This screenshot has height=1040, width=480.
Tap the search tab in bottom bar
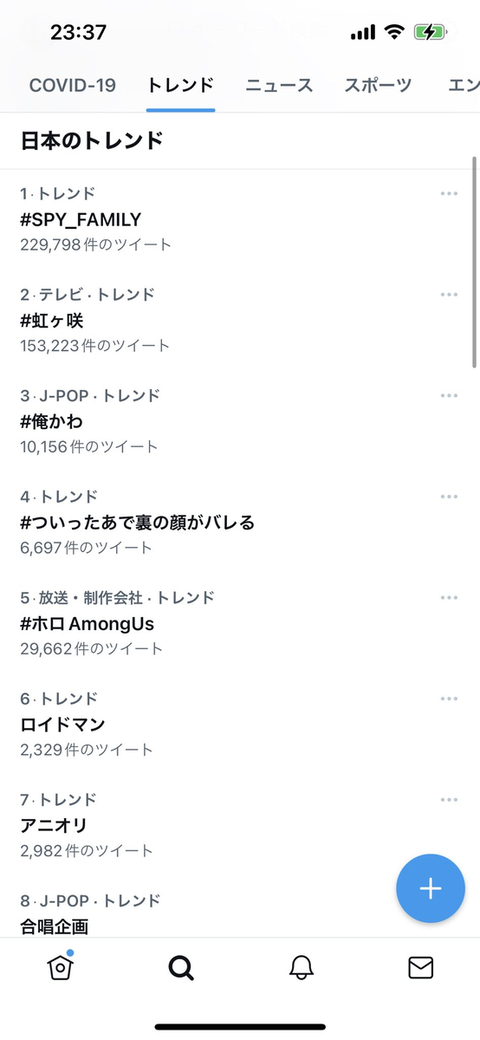(180, 968)
